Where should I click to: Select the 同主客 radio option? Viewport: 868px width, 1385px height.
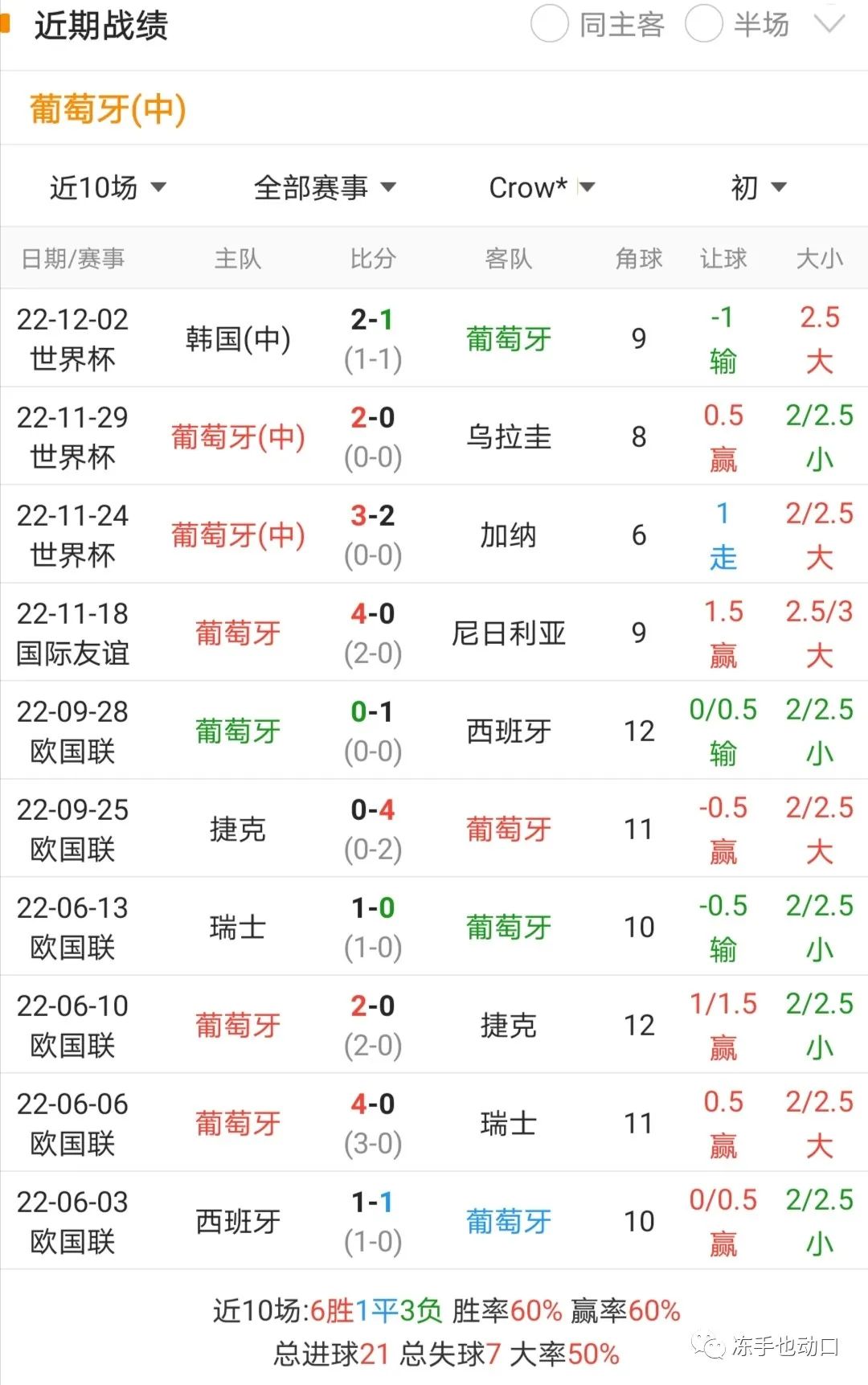click(551, 24)
